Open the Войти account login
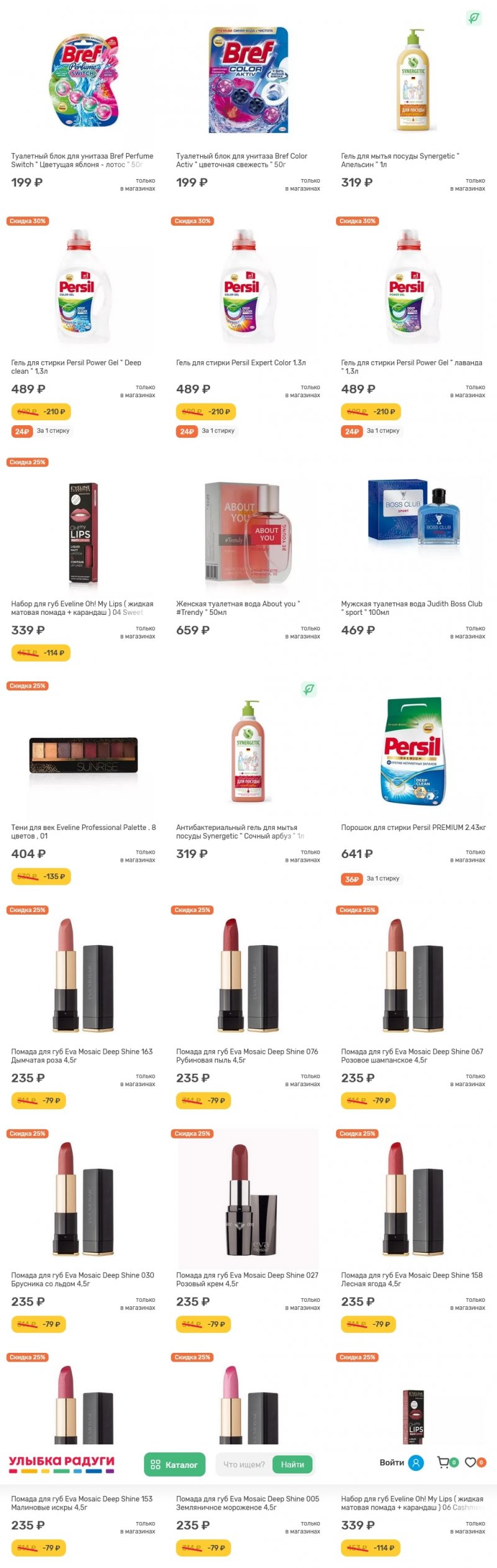Image resolution: width=497 pixels, height=1568 pixels. 401,1462
